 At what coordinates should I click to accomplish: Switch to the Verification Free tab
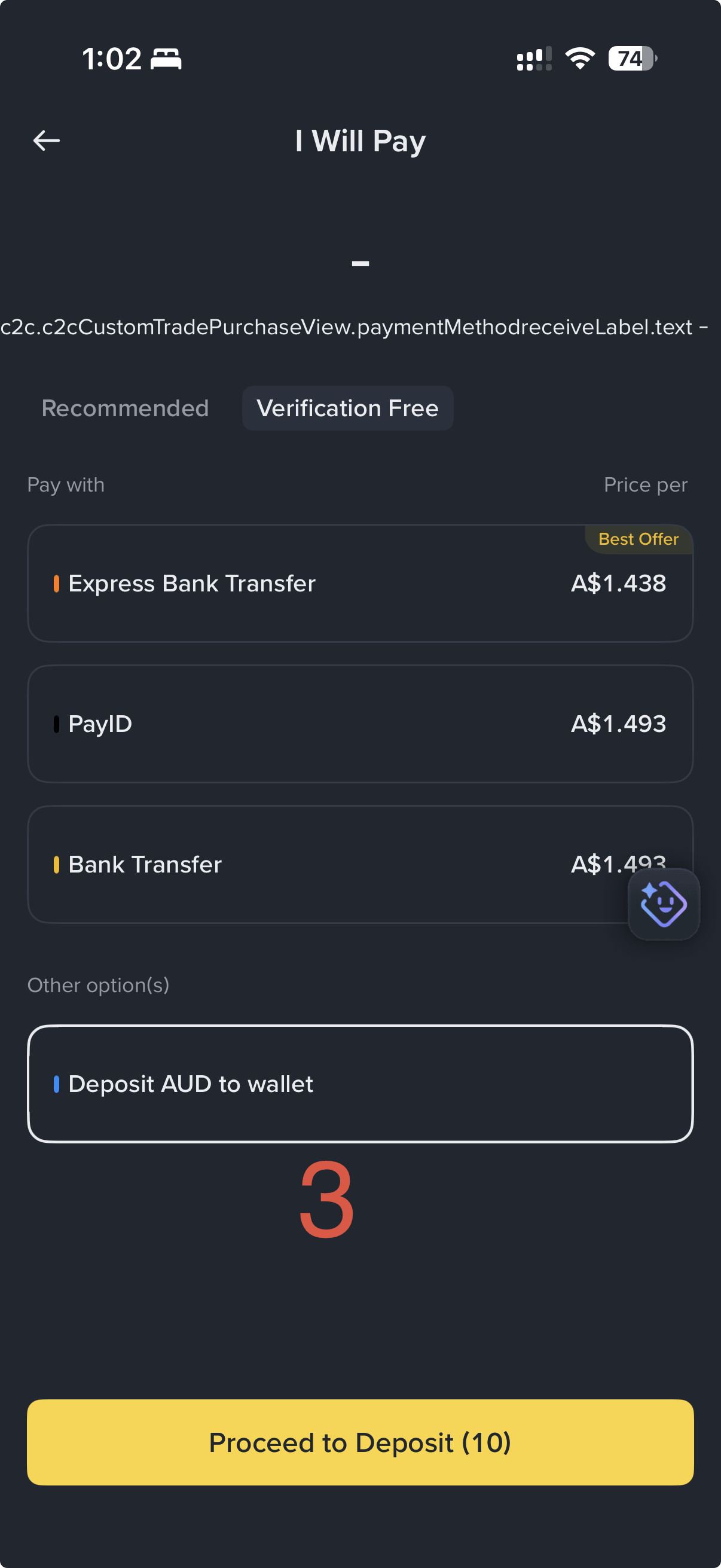[x=347, y=408]
